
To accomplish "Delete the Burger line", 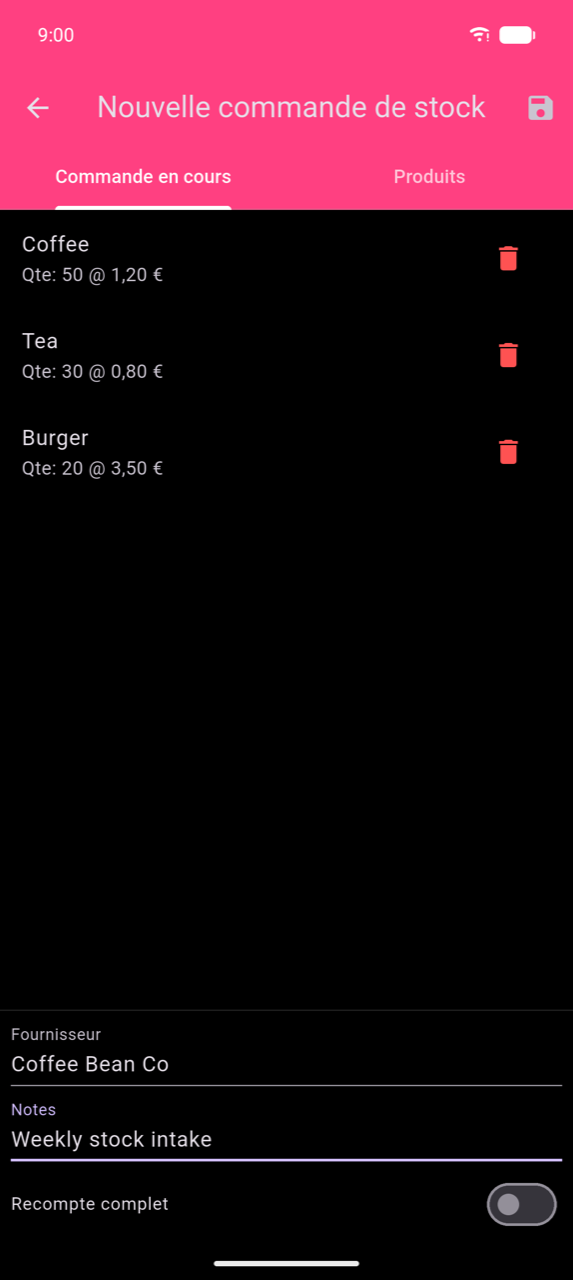I will [508, 452].
